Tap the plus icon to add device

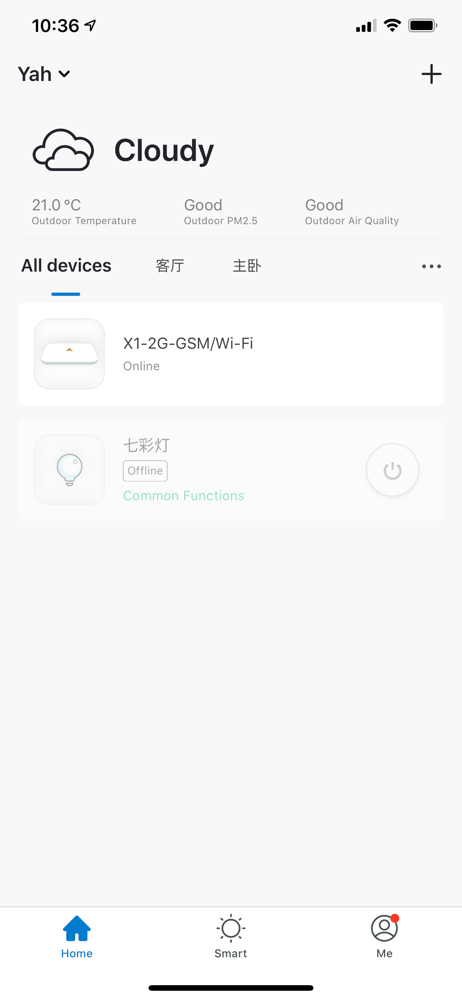[431, 74]
